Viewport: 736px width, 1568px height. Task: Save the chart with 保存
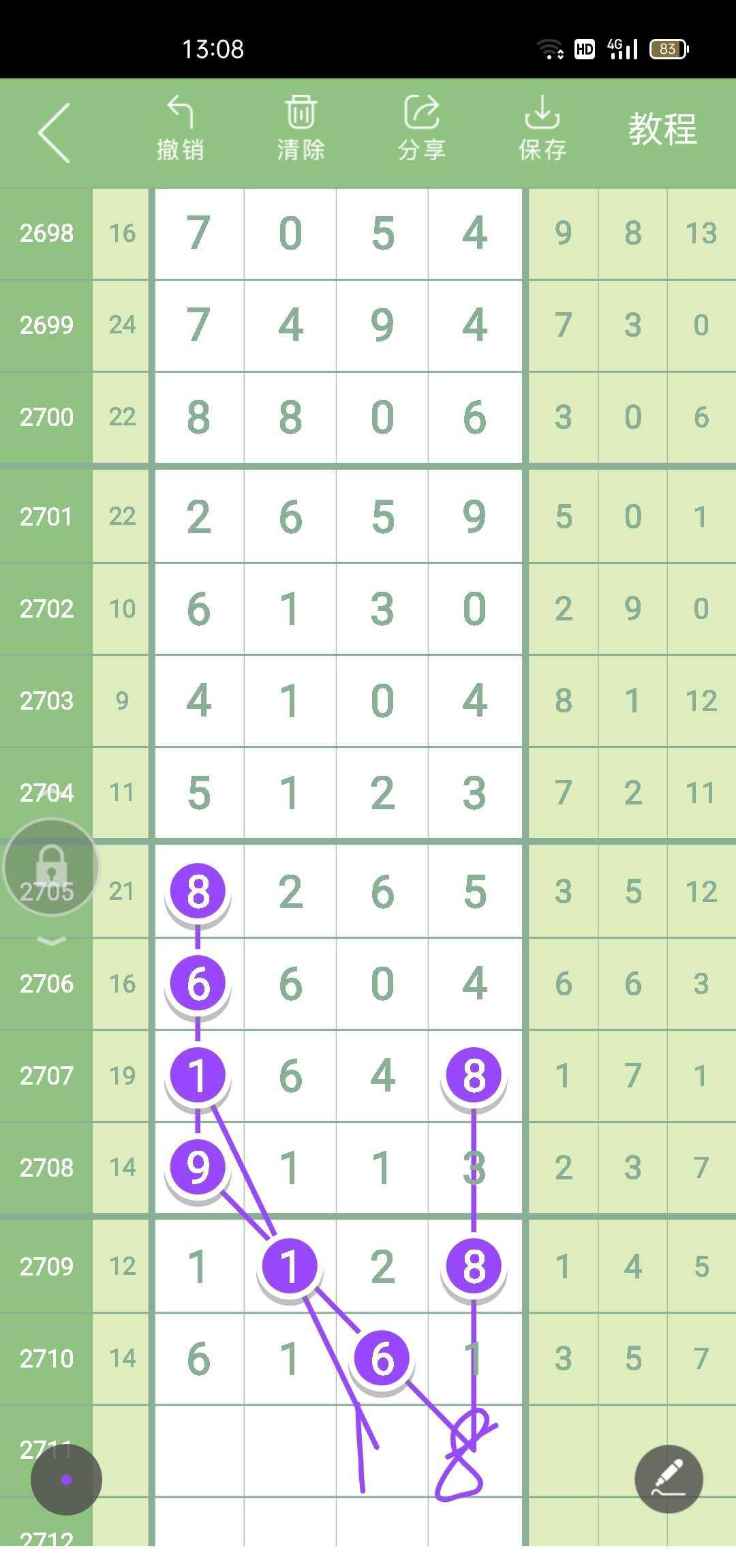(542, 129)
